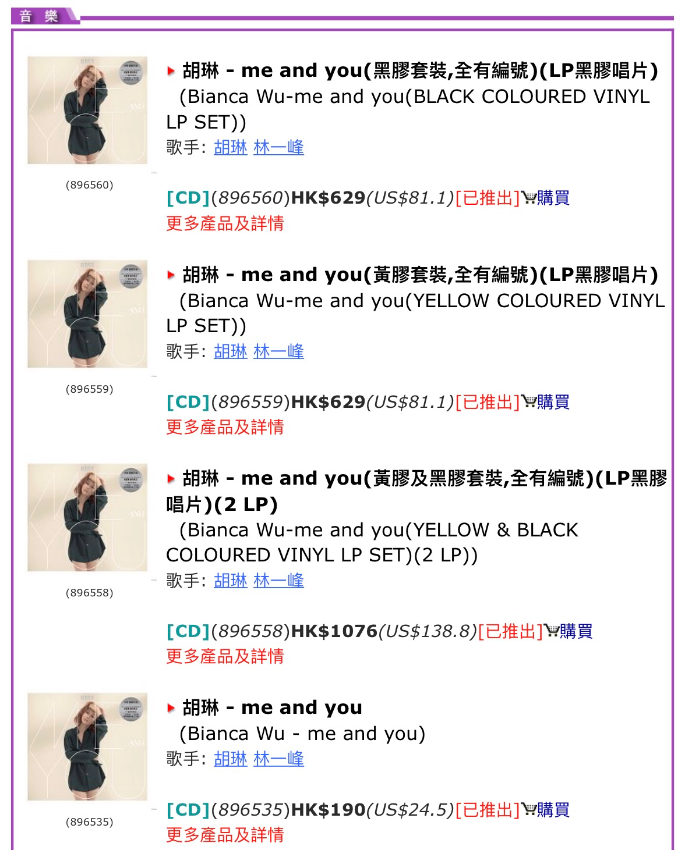The image size is (685, 850).
Task: Buy item 896535 via 購買 link
Action: pyautogui.click(x=552, y=810)
